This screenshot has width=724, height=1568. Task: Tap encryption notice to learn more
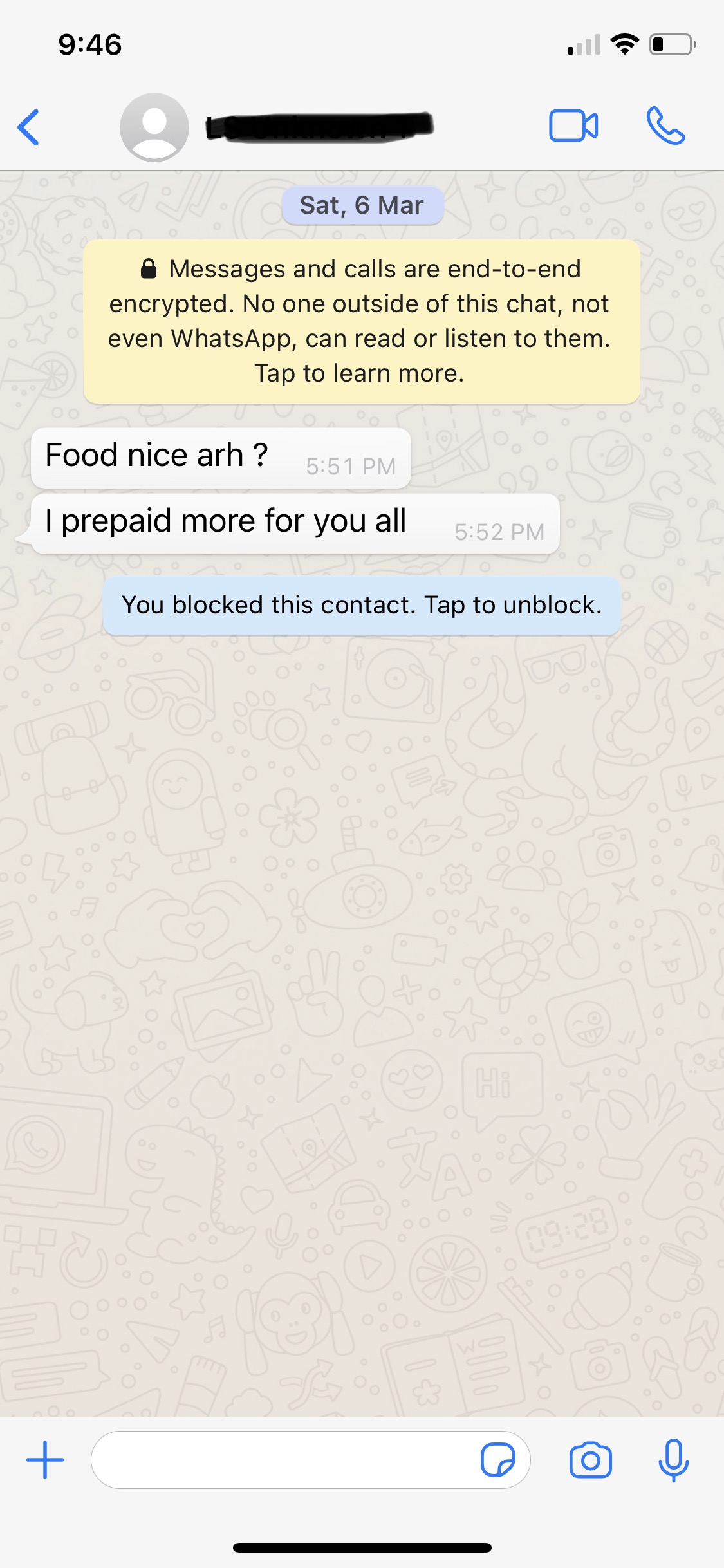[361, 322]
